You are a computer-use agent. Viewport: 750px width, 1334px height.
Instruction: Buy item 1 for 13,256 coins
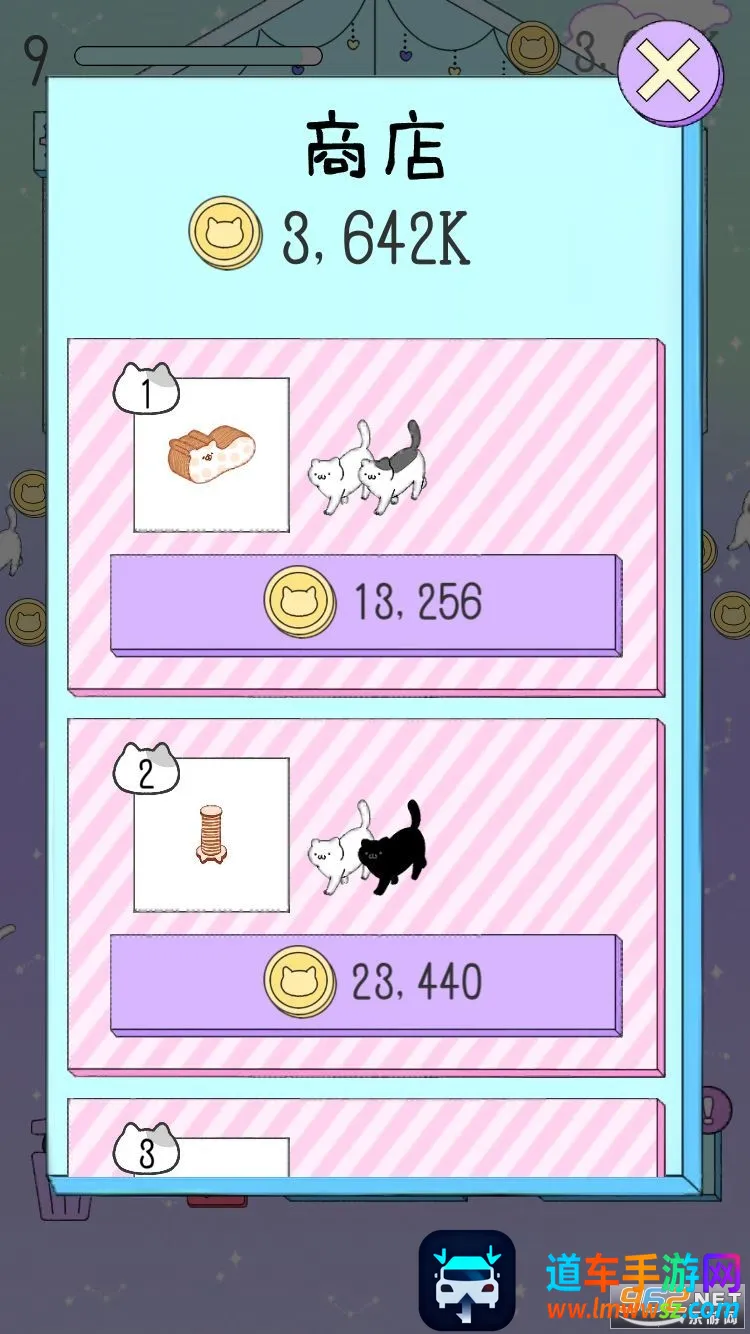365,603
